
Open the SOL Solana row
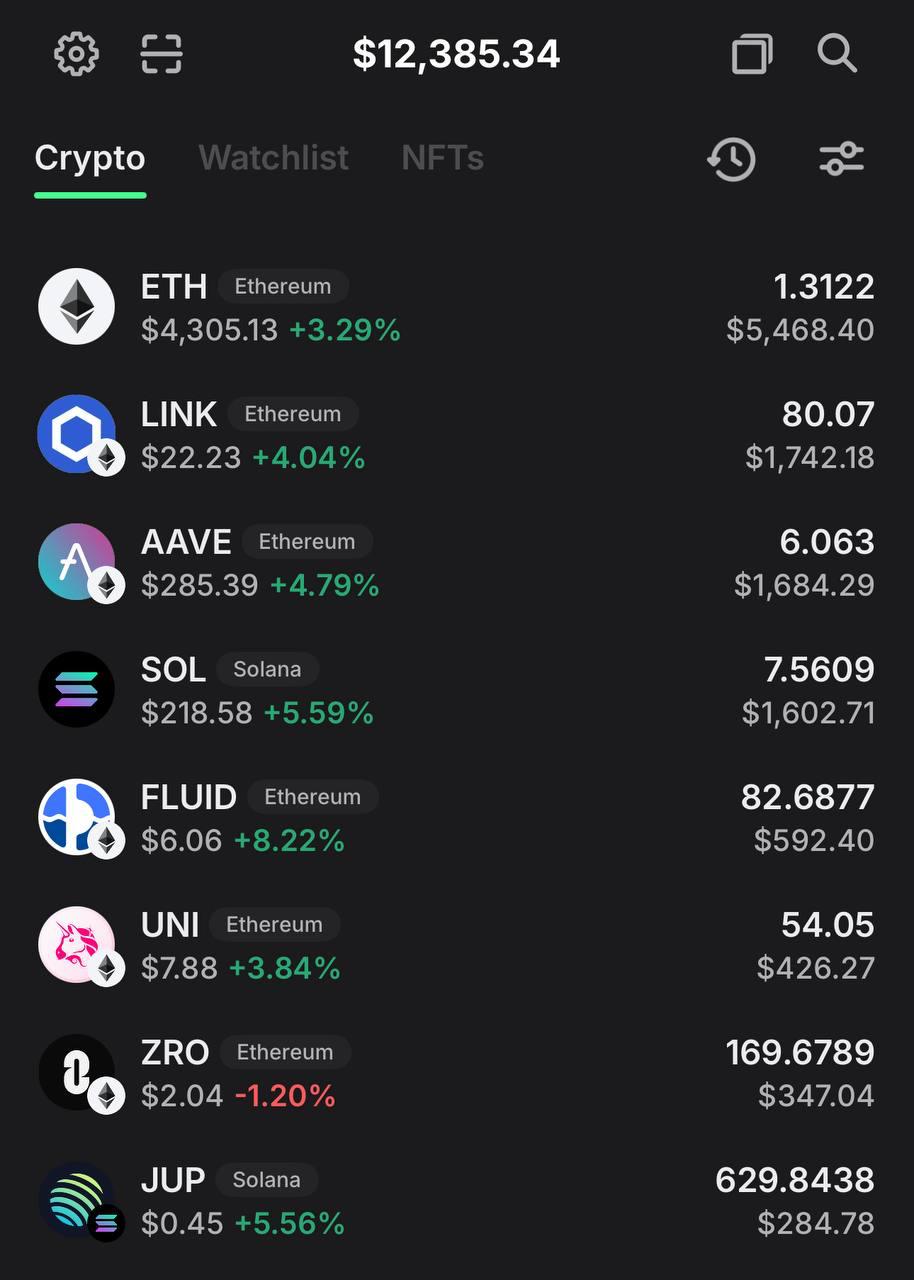tap(456, 690)
